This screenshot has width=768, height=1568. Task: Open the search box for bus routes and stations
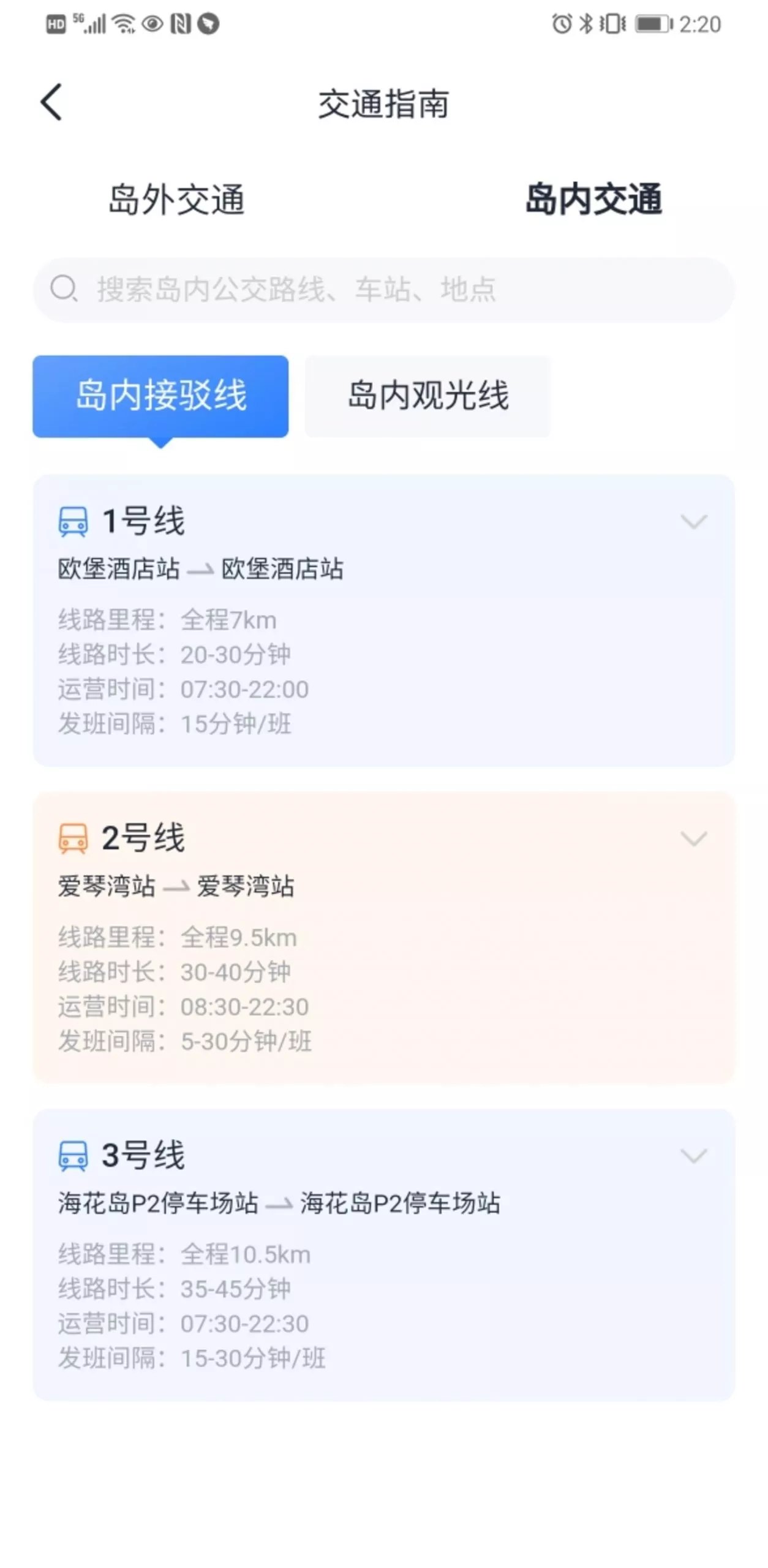click(384, 290)
